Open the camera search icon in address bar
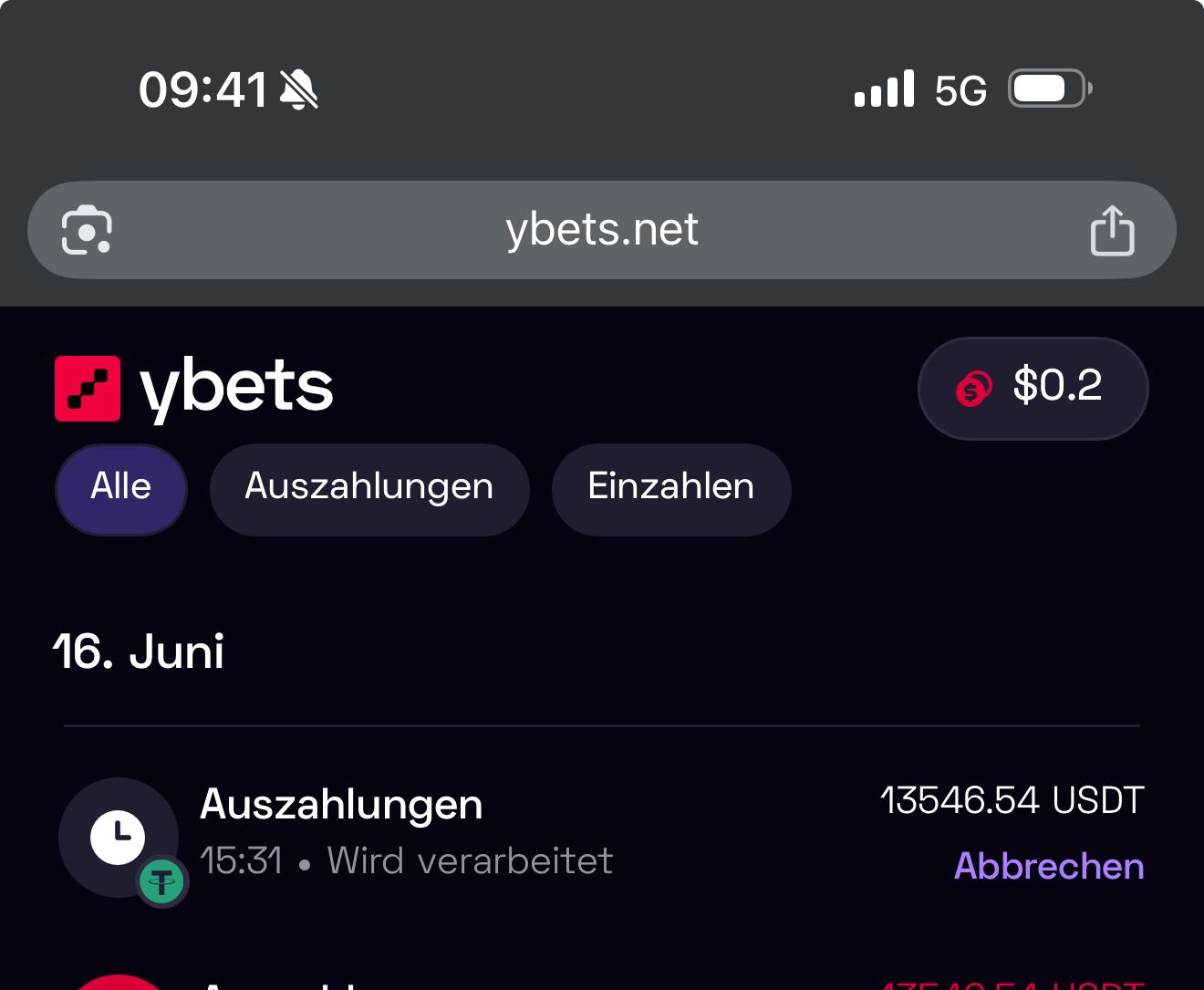The height and width of the screenshot is (990, 1204). pos(87,230)
